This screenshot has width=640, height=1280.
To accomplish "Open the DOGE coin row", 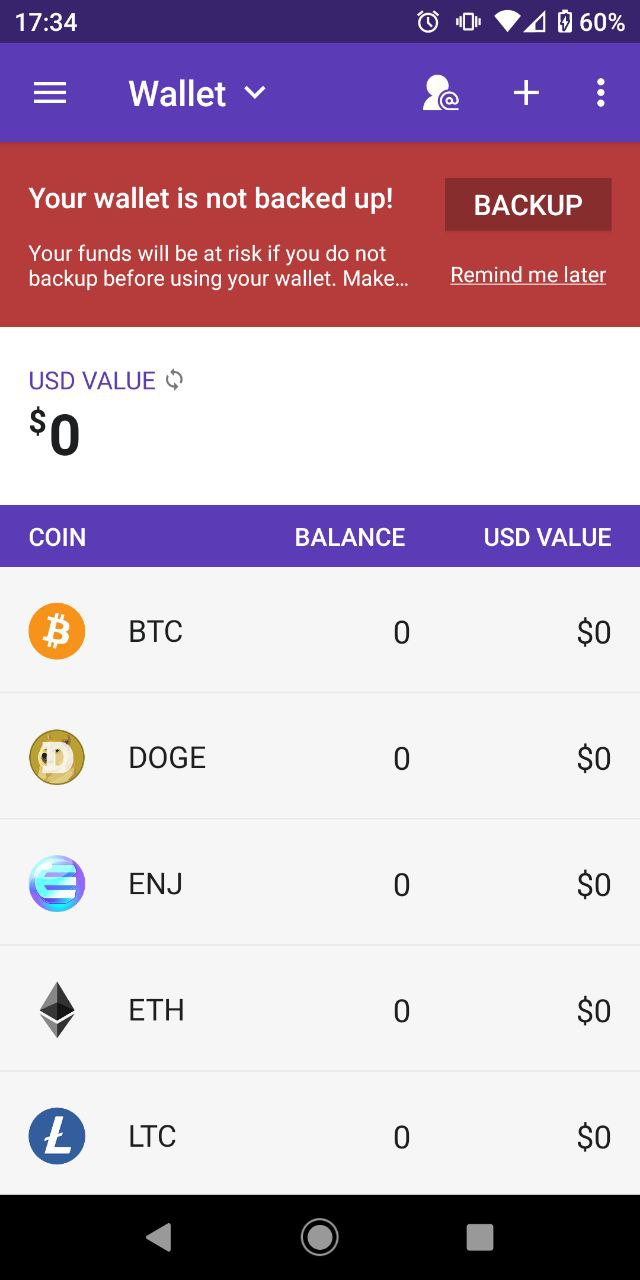I will coord(320,757).
